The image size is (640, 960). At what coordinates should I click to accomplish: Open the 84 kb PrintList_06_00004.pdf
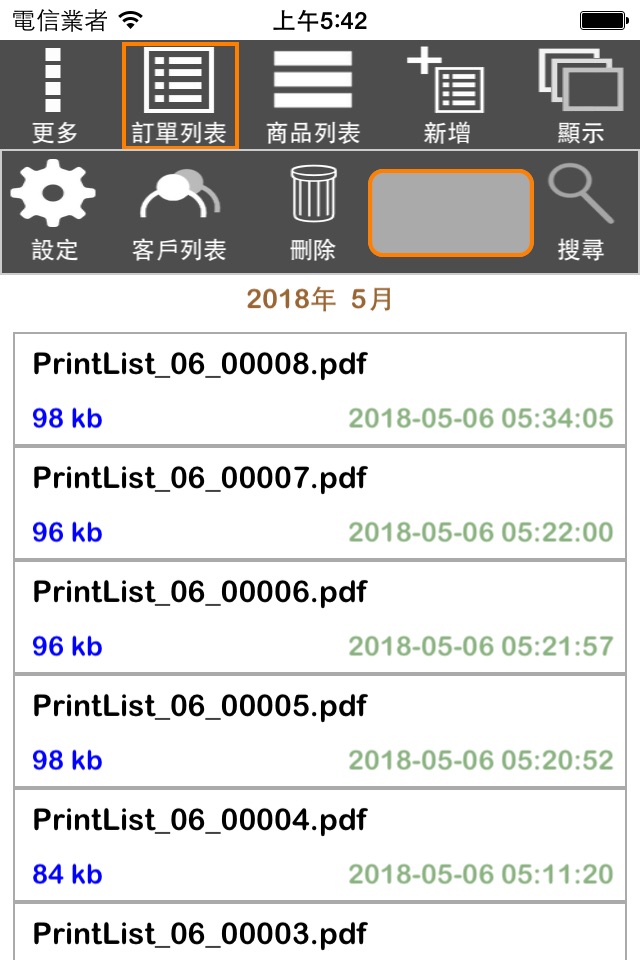320,846
